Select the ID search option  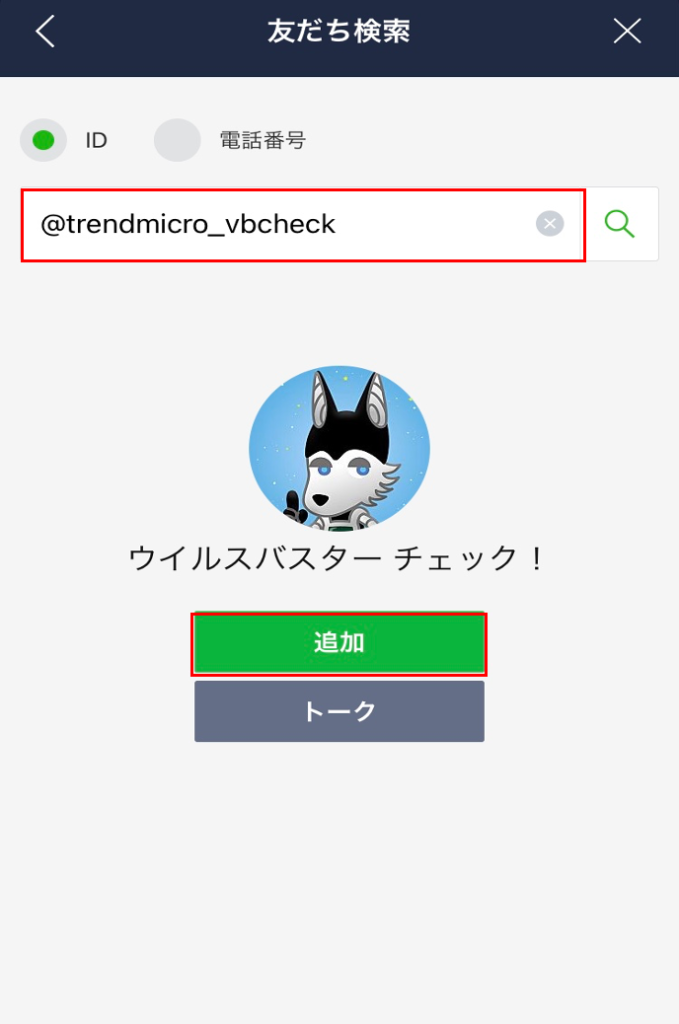(x=43, y=141)
